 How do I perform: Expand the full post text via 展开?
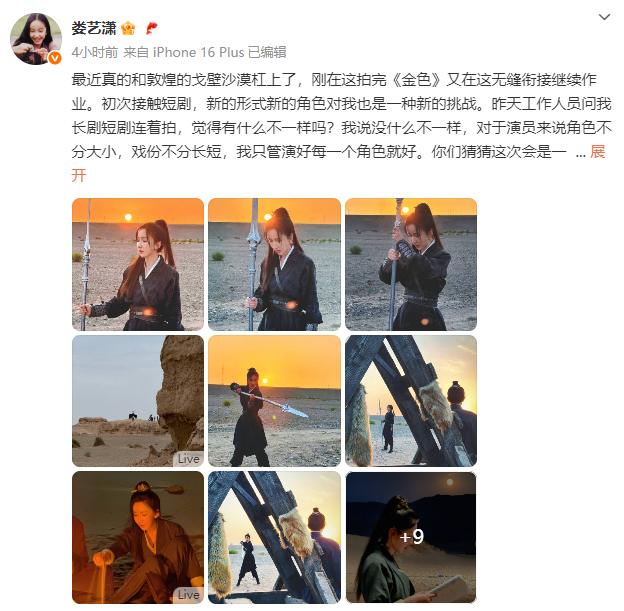tap(598, 151)
